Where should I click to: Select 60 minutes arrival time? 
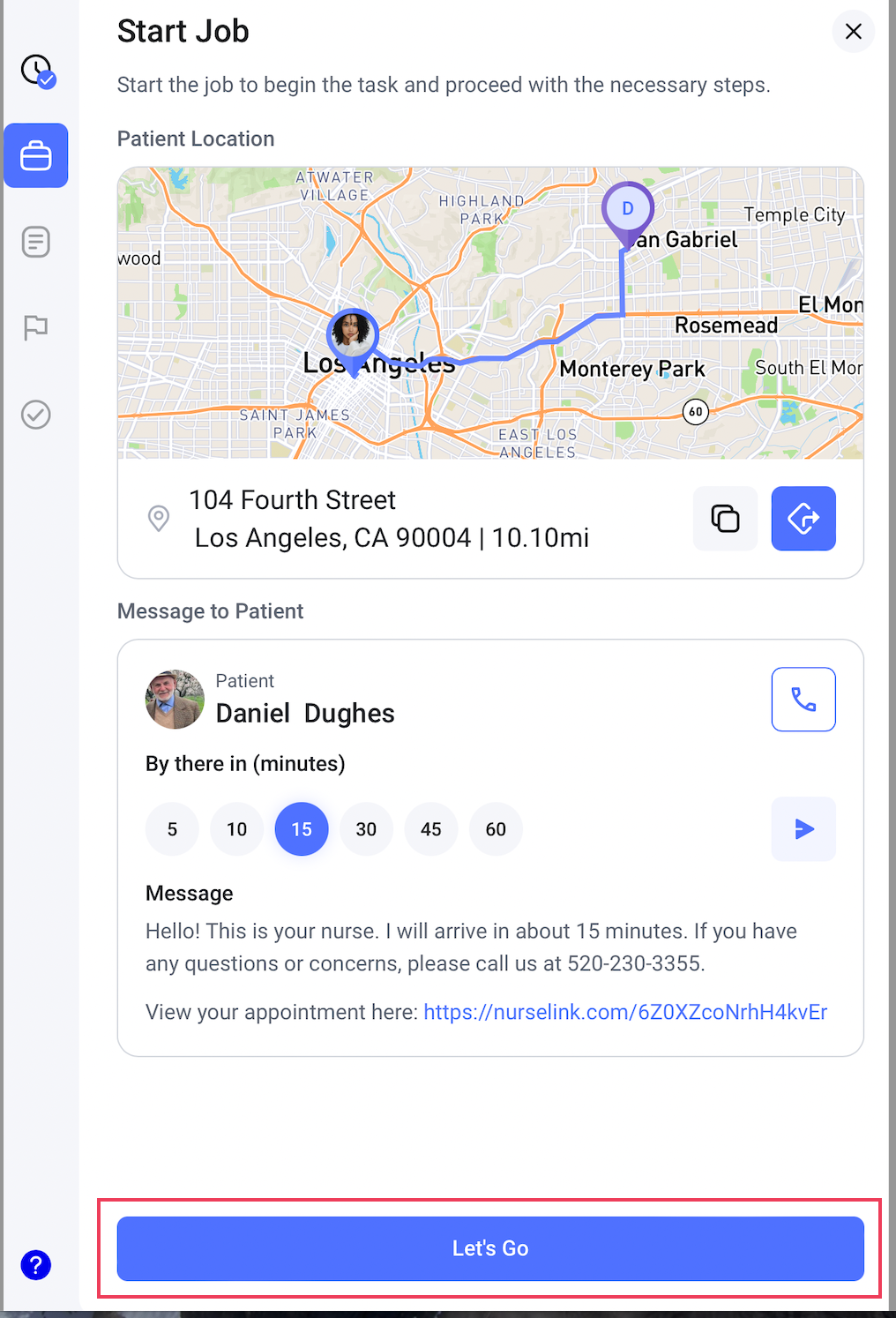tap(496, 829)
